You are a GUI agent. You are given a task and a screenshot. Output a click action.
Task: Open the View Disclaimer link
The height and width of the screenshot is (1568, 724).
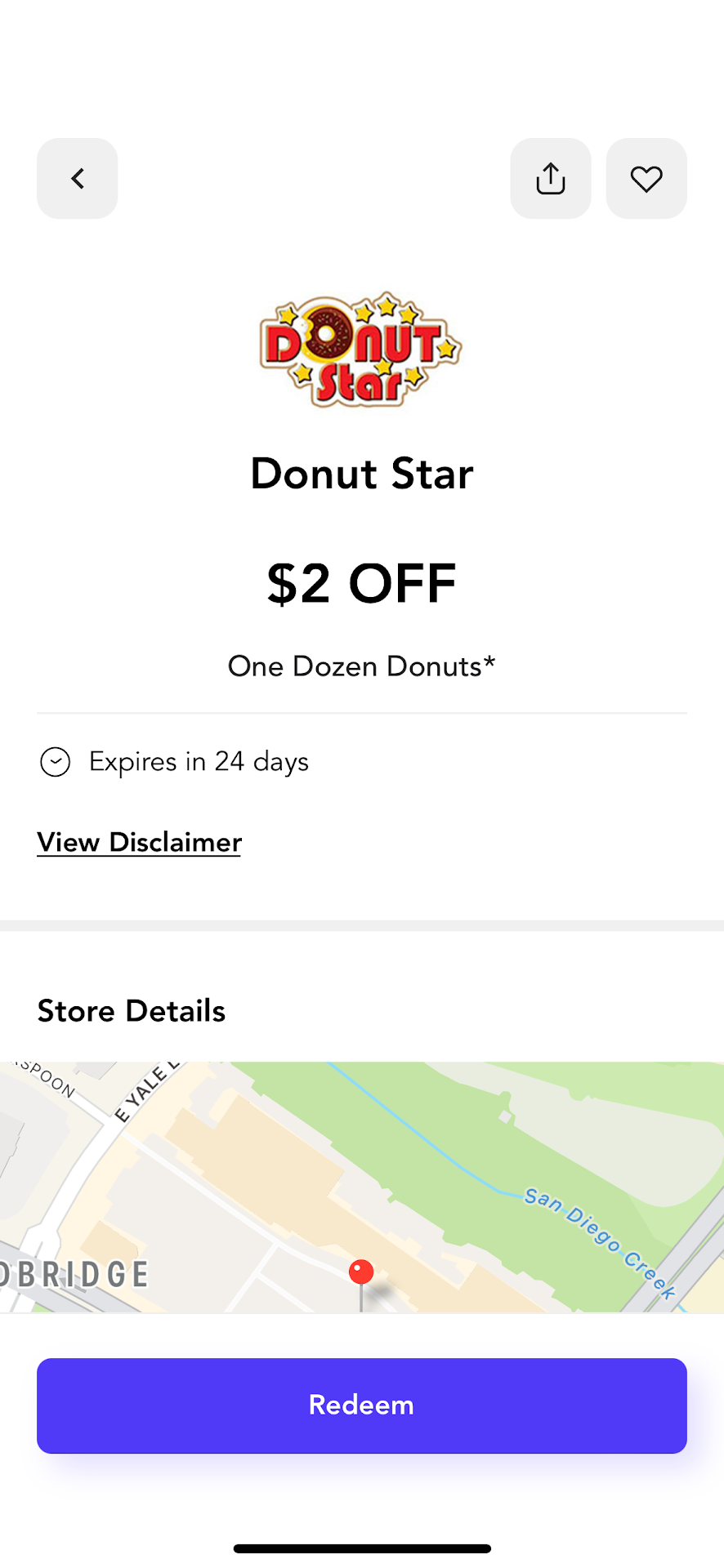pyautogui.click(x=139, y=842)
